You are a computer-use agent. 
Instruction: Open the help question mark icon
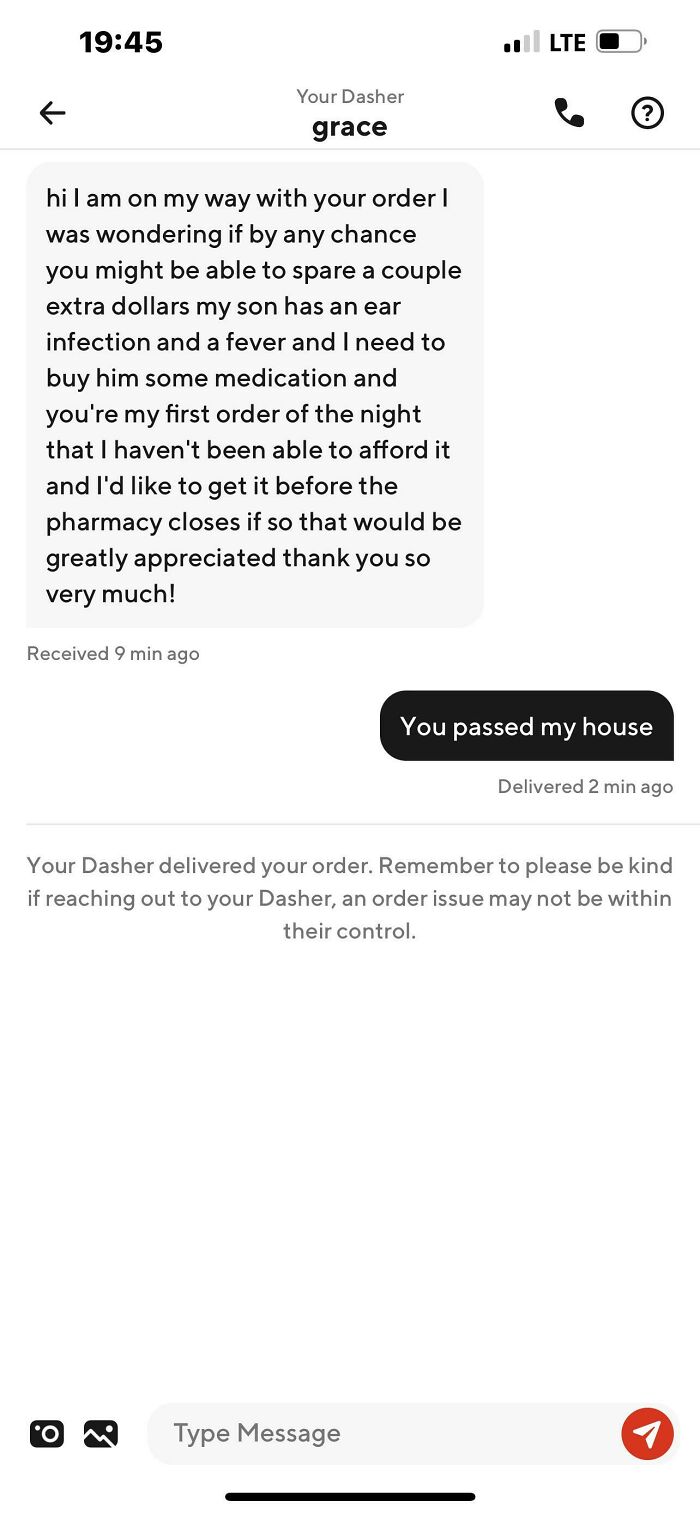coord(647,113)
